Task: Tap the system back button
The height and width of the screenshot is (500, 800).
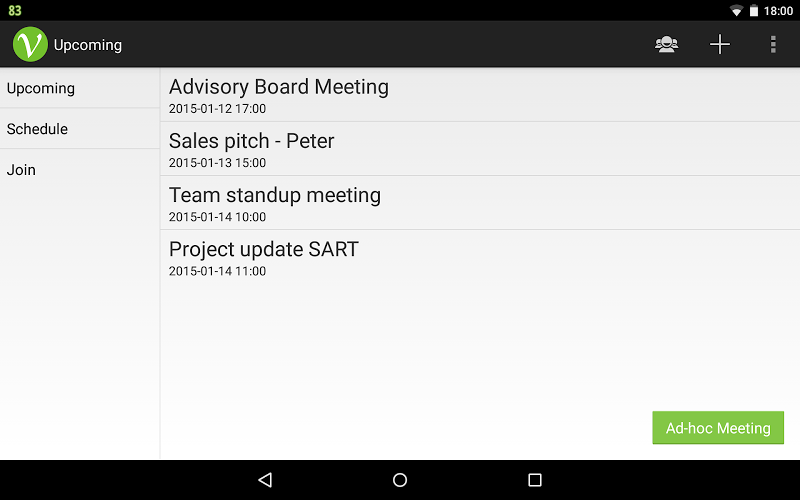Action: (265, 480)
